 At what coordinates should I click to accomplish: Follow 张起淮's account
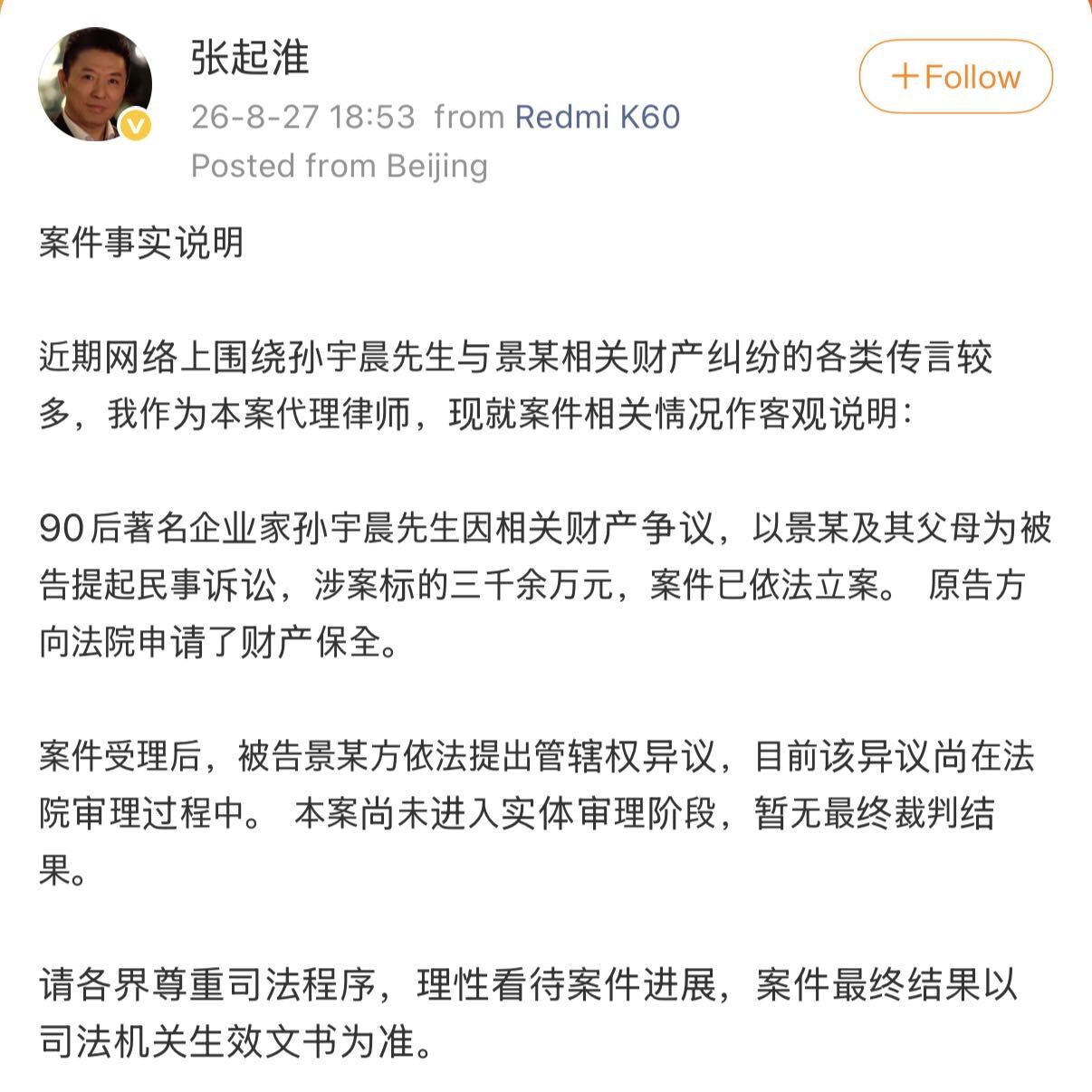tap(955, 77)
